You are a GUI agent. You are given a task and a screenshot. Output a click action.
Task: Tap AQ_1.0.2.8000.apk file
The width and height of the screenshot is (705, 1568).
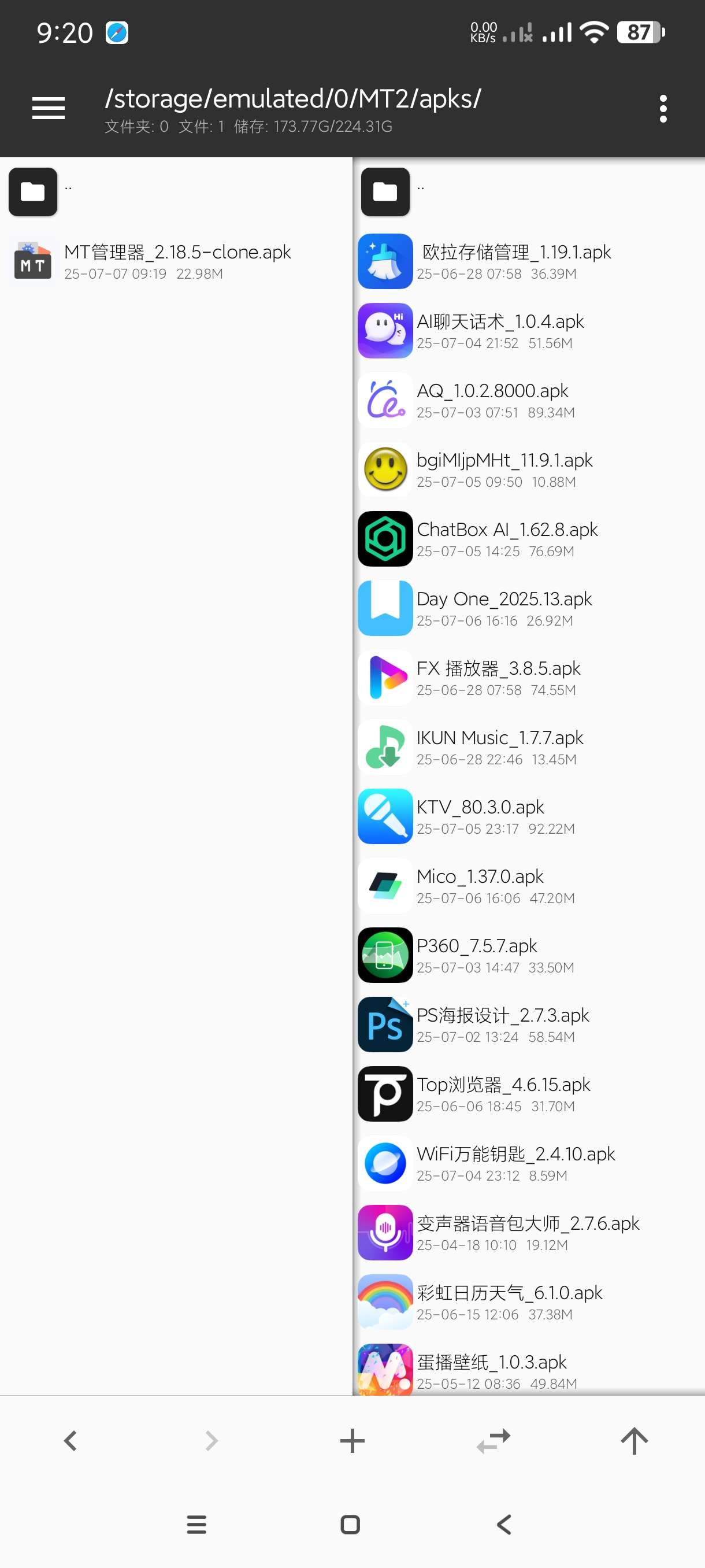[493, 400]
